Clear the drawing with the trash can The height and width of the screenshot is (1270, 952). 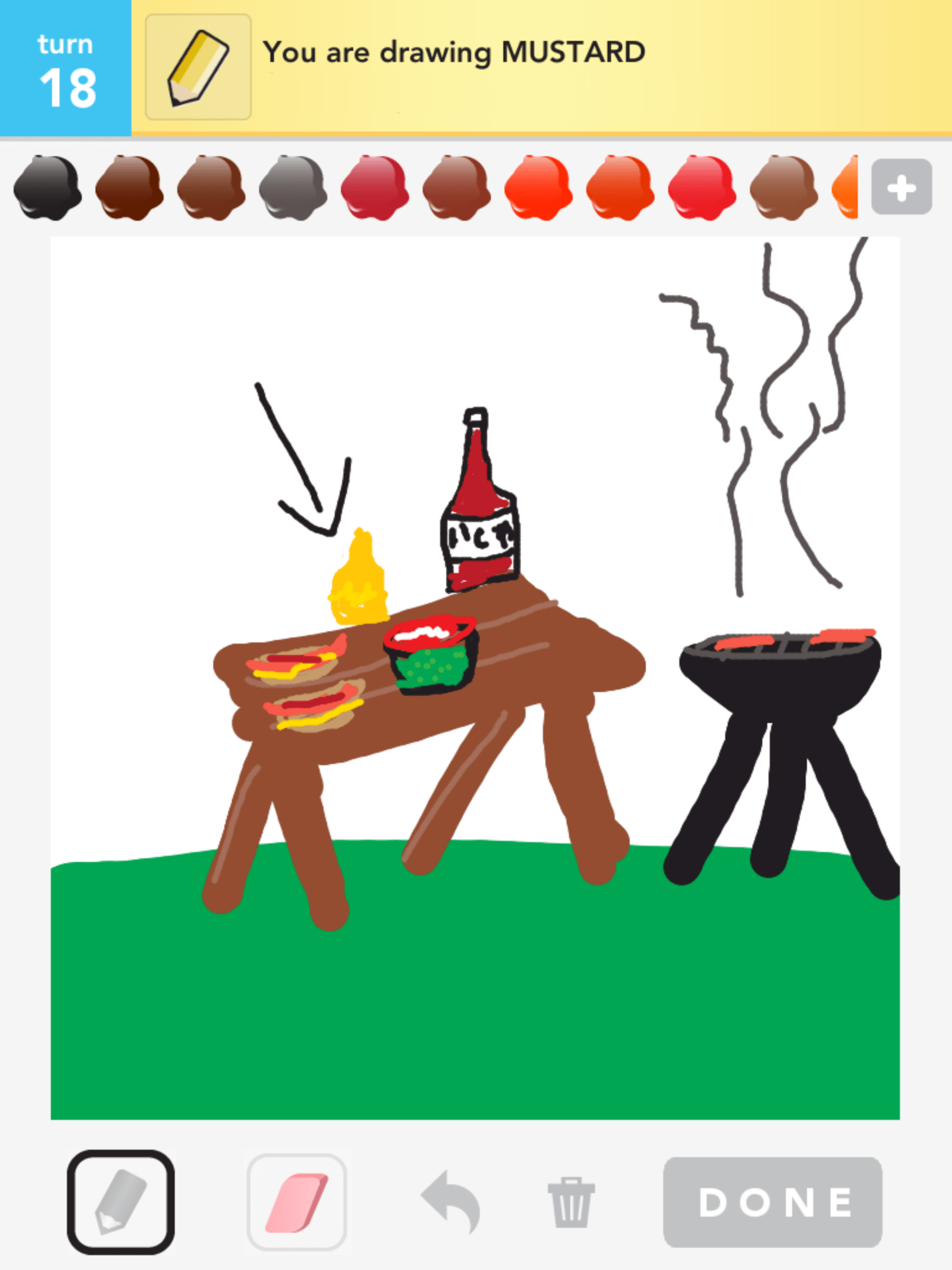click(571, 1202)
